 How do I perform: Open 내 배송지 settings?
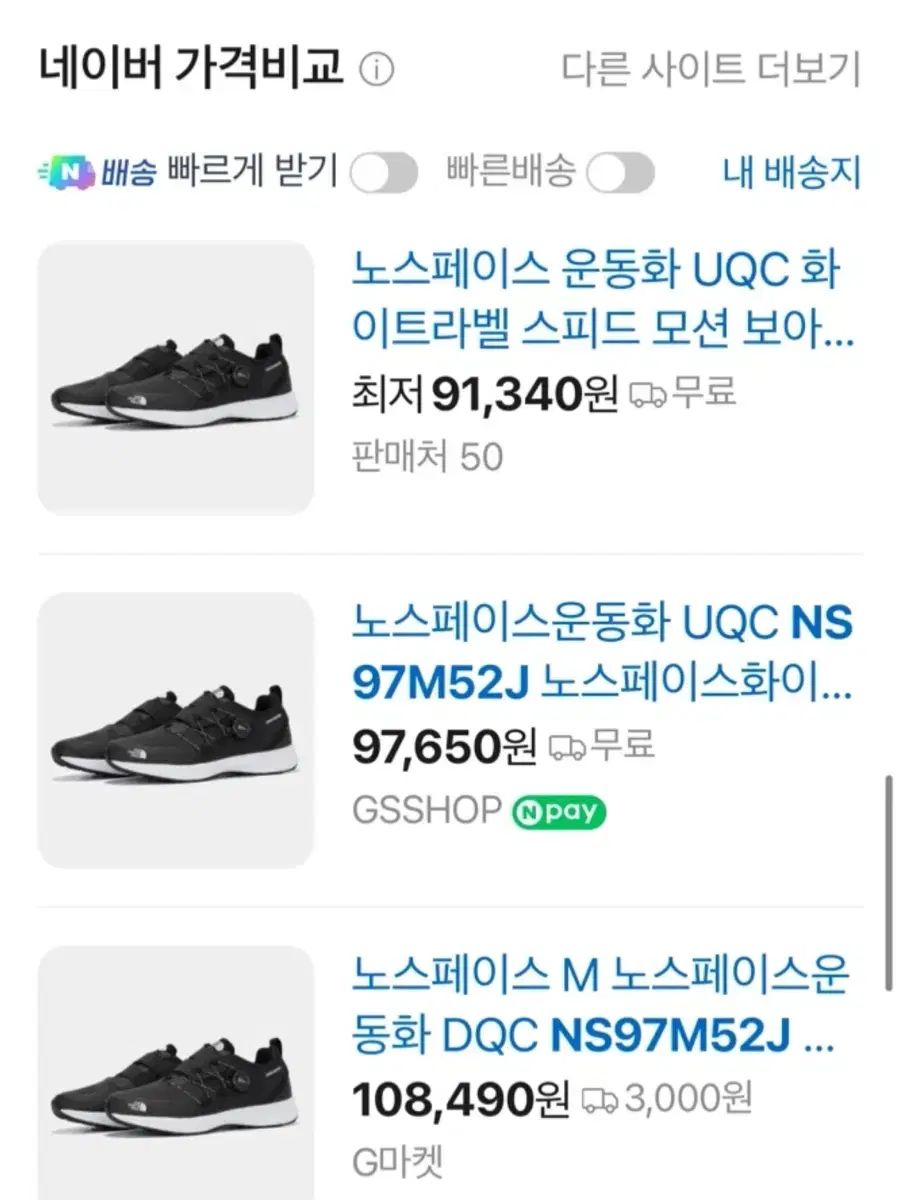pos(791,173)
